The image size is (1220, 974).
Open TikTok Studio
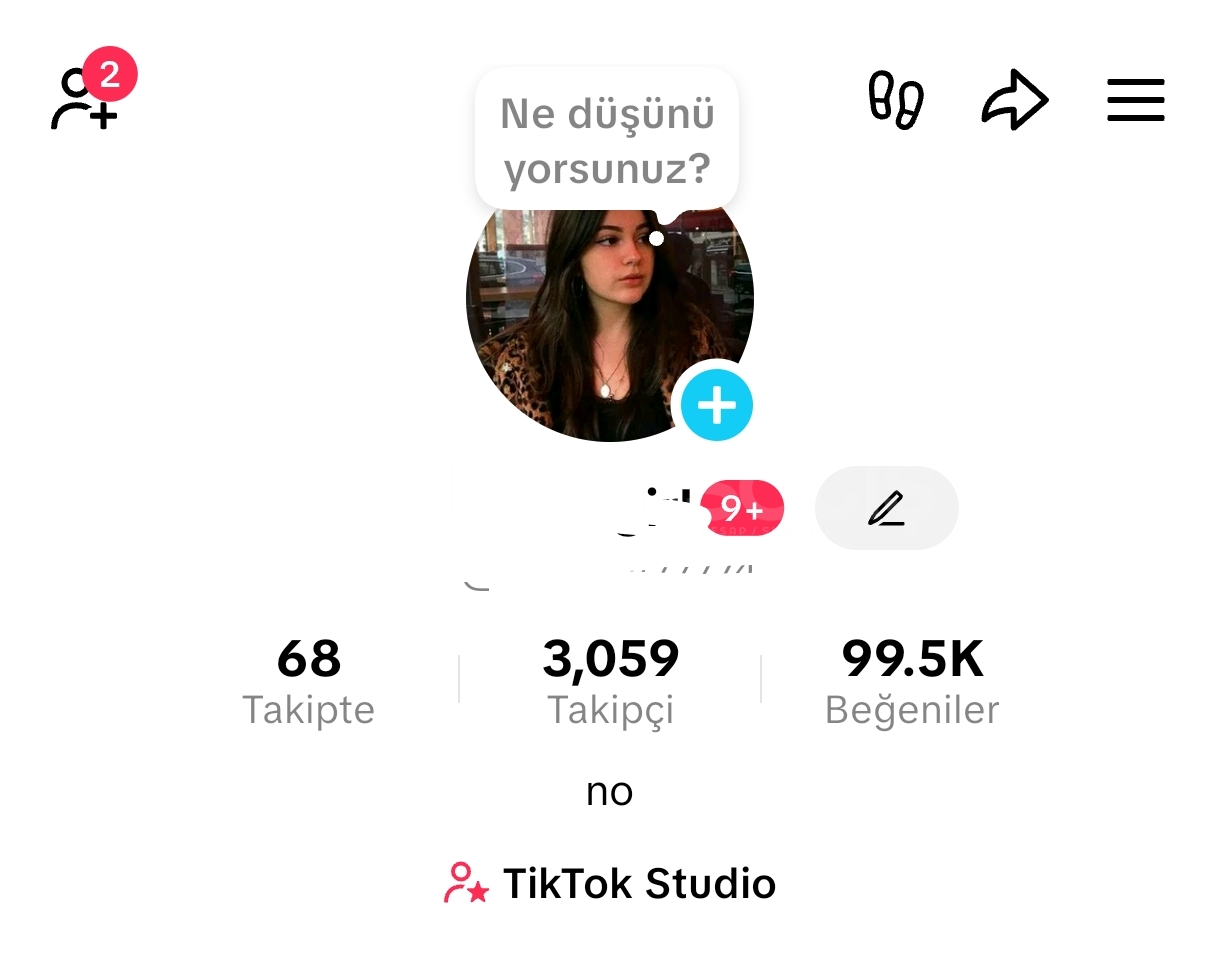click(610, 883)
